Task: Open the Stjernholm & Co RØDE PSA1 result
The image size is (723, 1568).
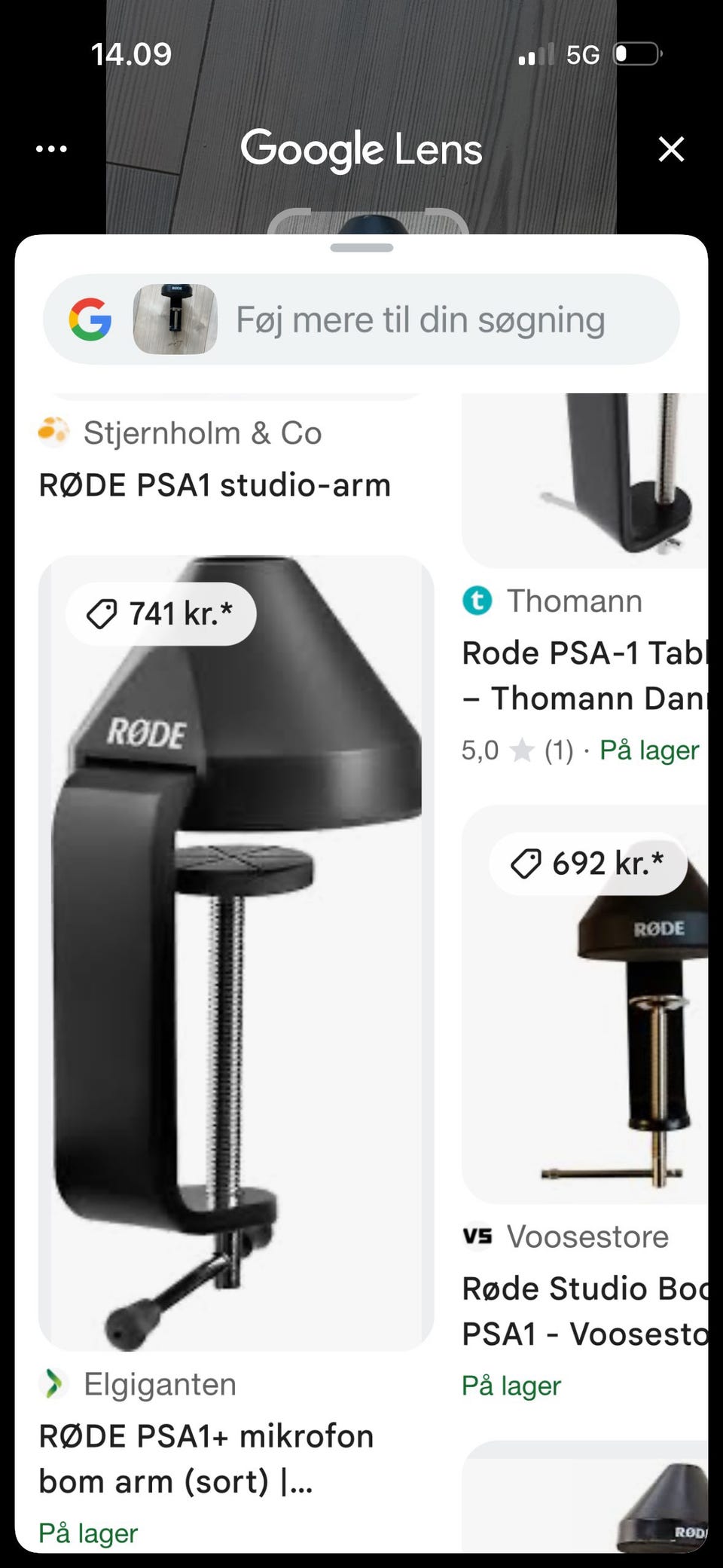Action: coord(215,460)
